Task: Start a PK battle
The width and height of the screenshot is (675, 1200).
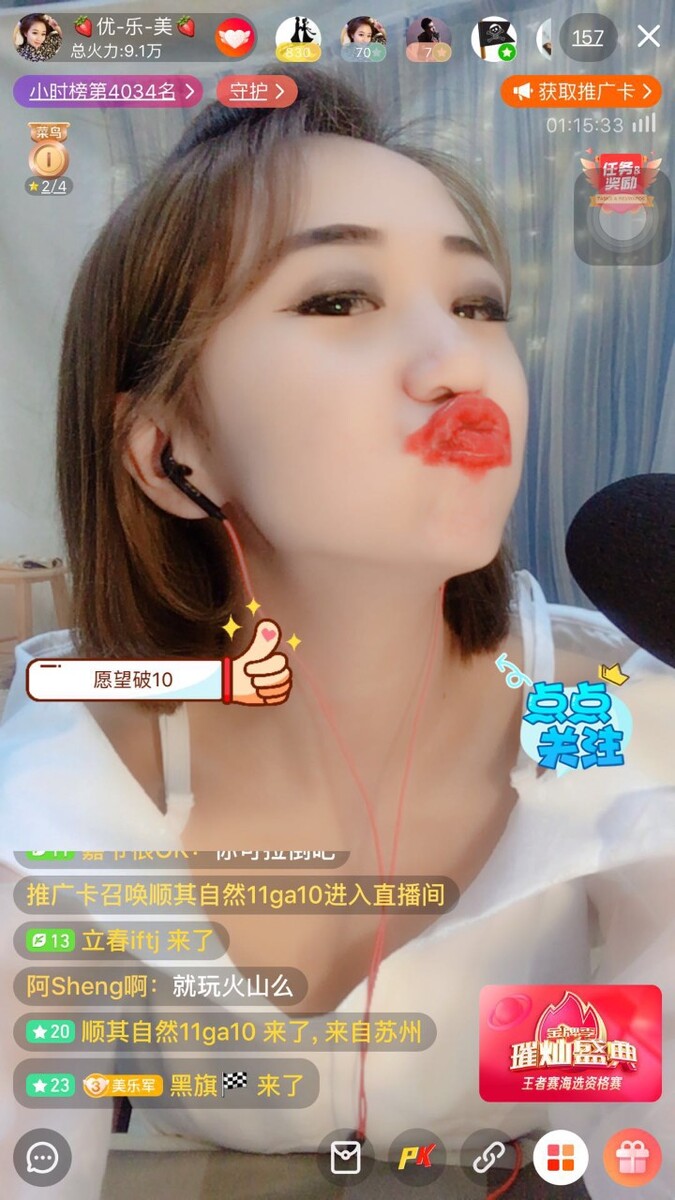Action: coord(415,1158)
